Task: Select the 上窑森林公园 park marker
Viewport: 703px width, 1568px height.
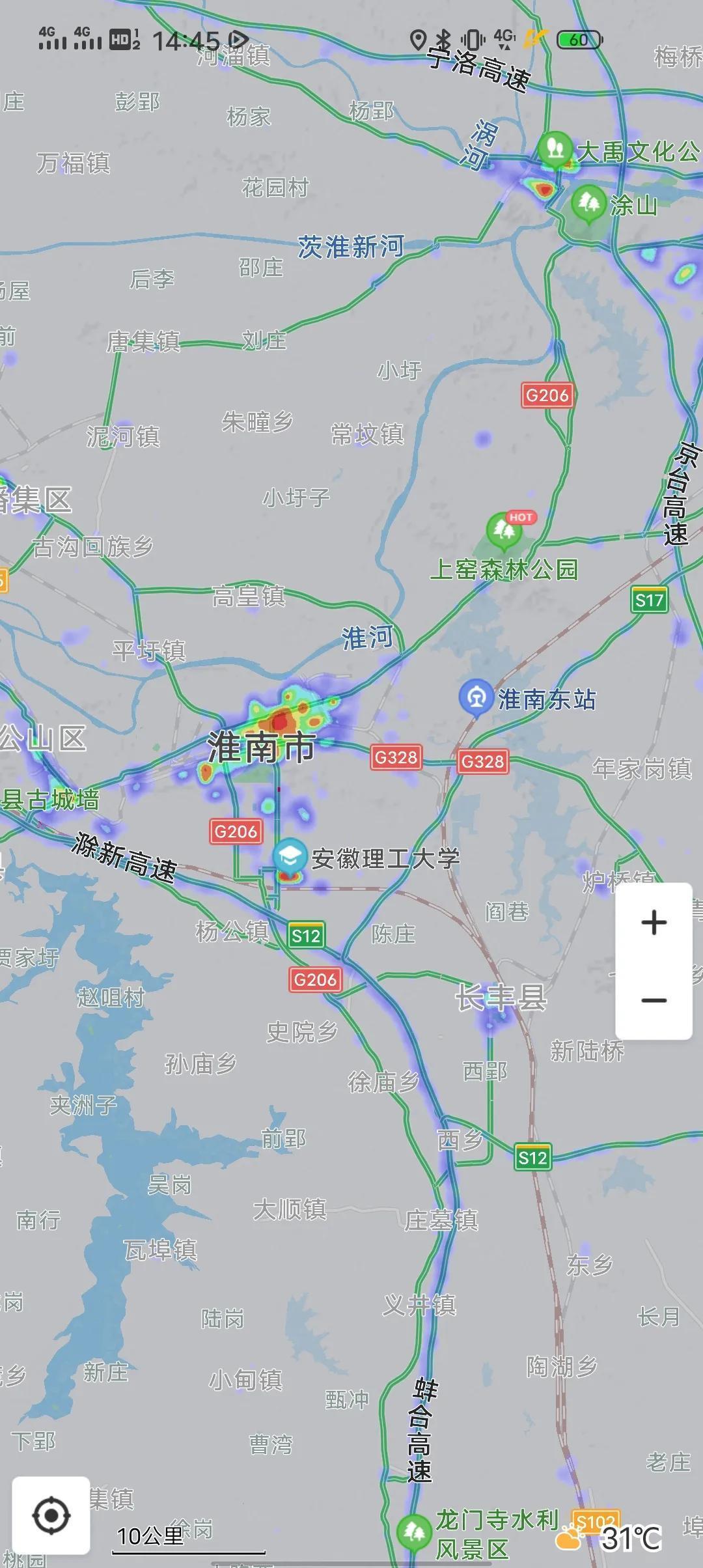Action: (x=503, y=531)
